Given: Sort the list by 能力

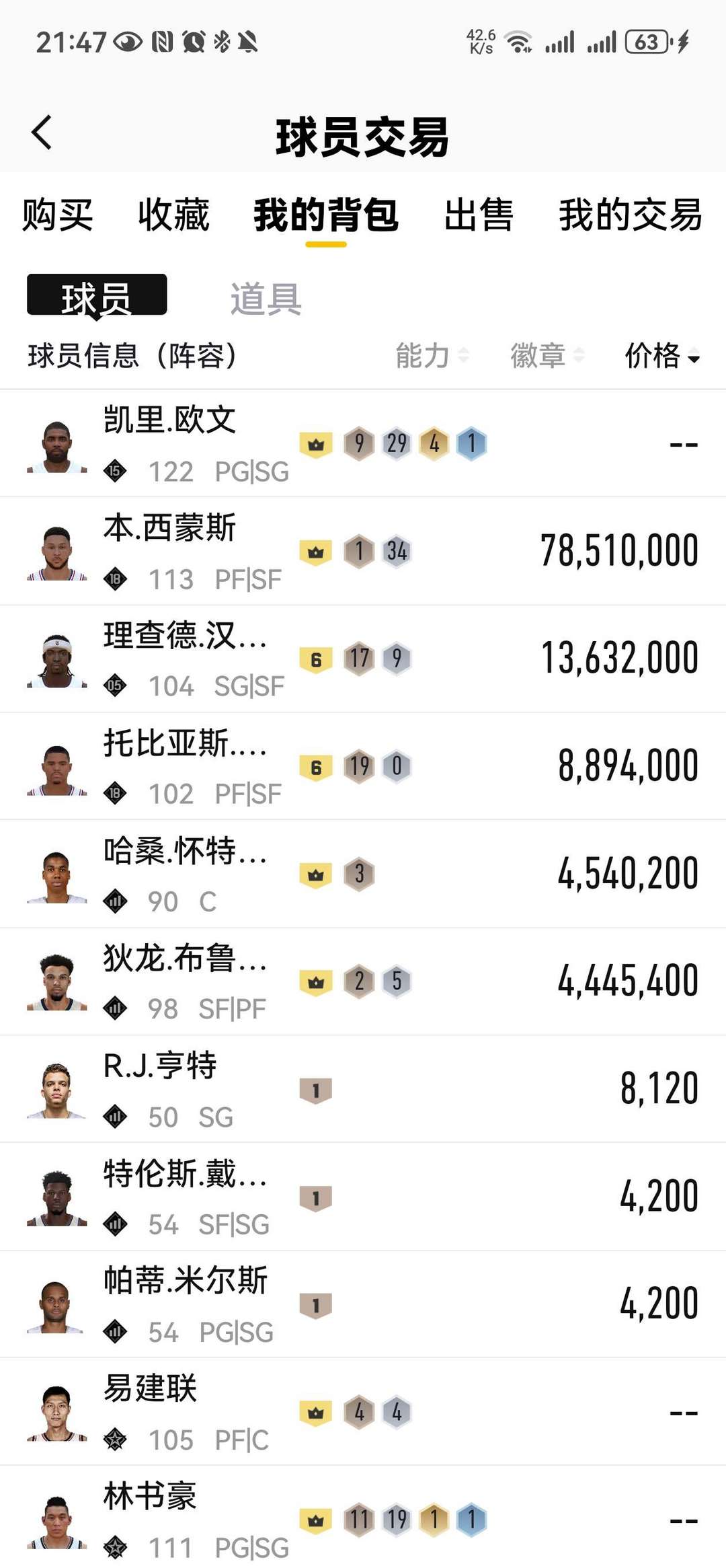Looking at the screenshot, I should click(432, 356).
